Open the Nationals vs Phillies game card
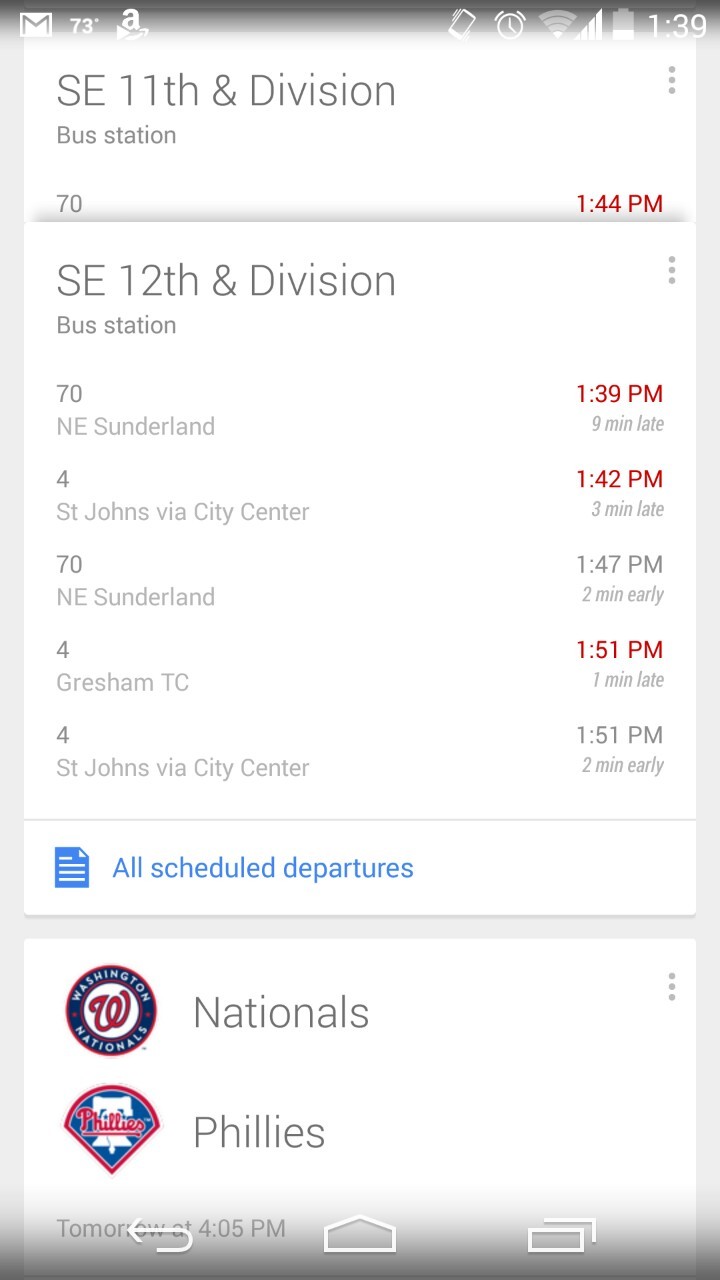Image resolution: width=720 pixels, height=1280 pixels. (280, 1070)
